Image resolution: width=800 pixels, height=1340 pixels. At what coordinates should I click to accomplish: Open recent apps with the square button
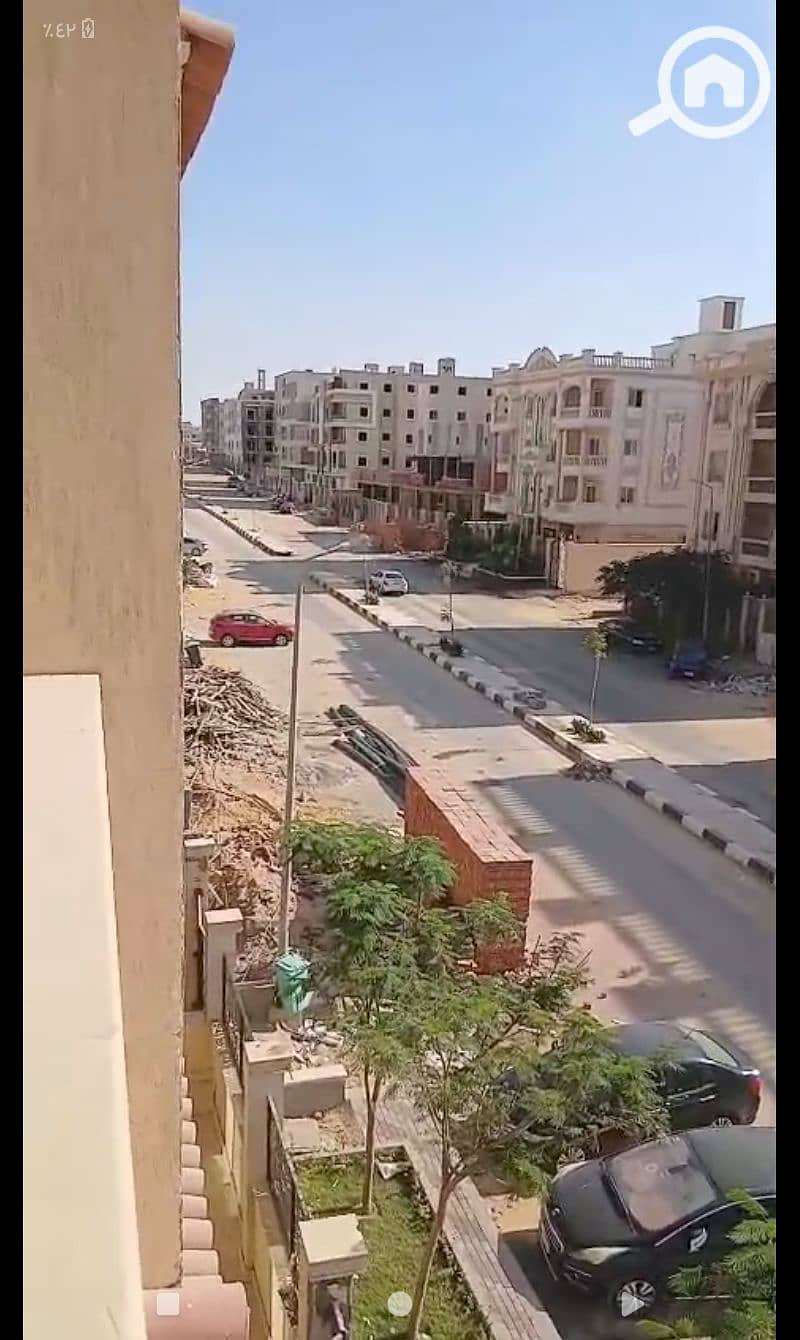pyautogui.click(x=168, y=1303)
